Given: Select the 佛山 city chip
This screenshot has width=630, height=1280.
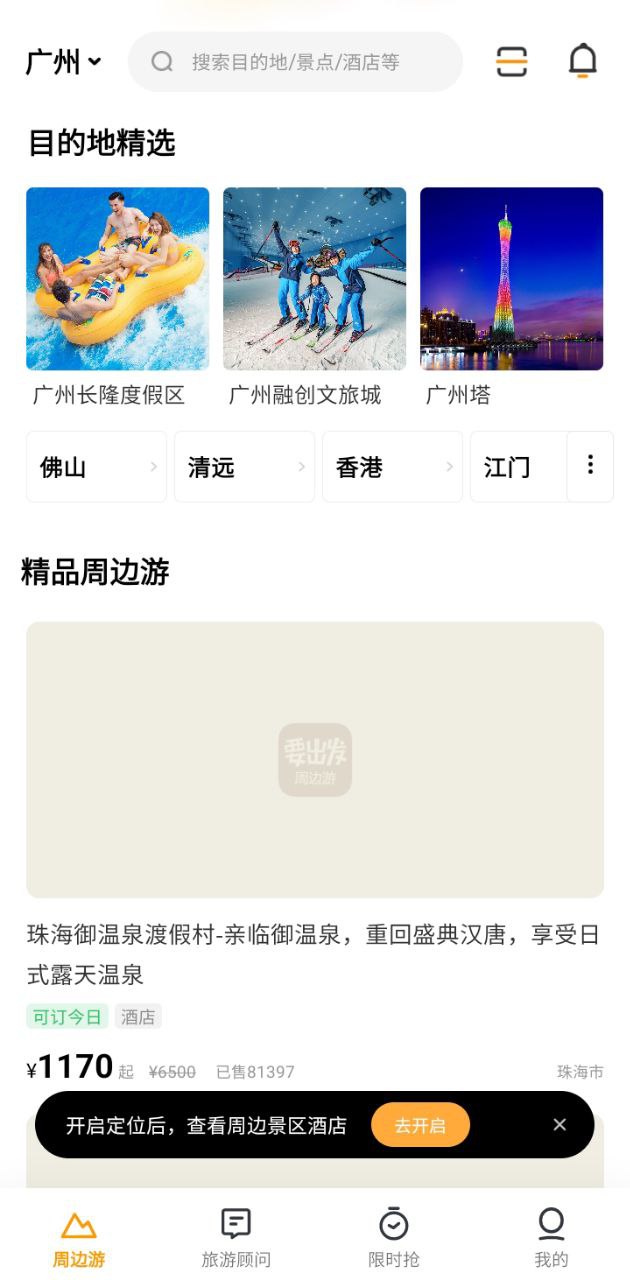Looking at the screenshot, I should point(96,467).
